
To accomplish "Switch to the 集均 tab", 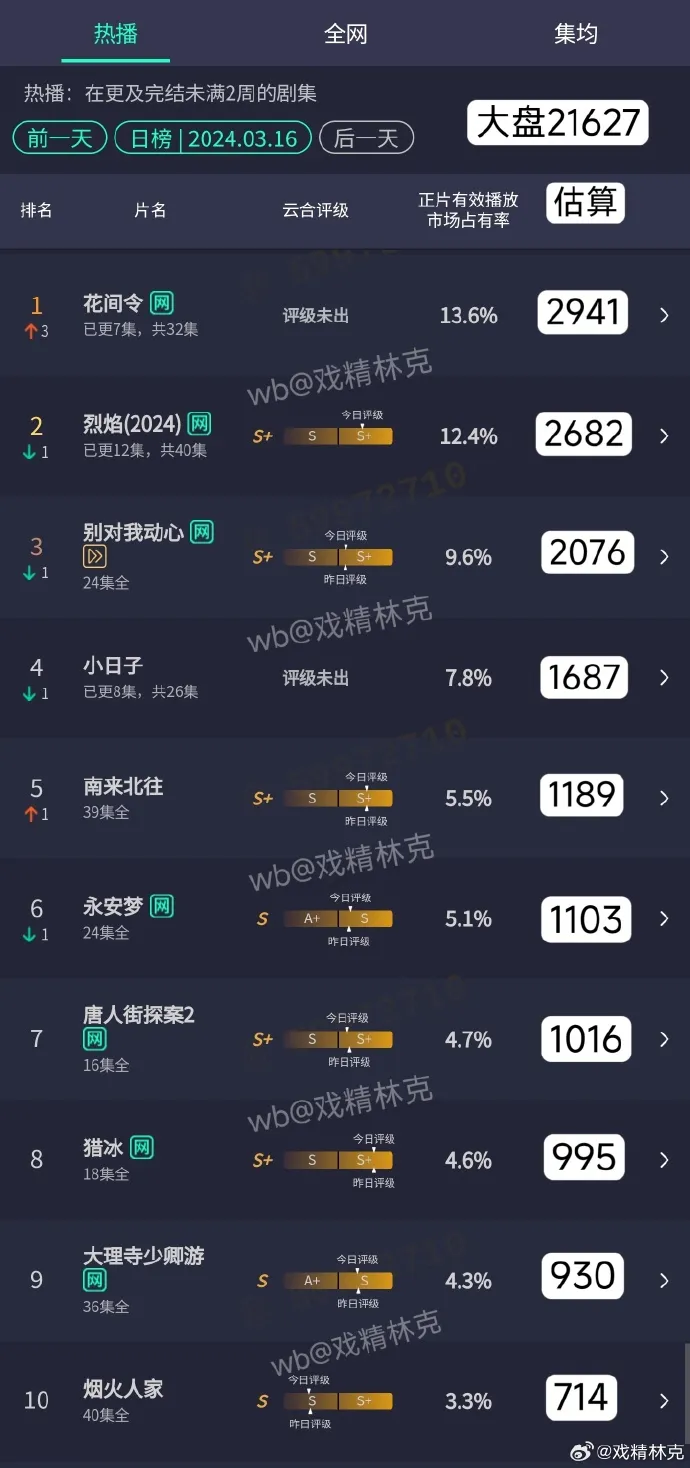I will tap(575, 34).
